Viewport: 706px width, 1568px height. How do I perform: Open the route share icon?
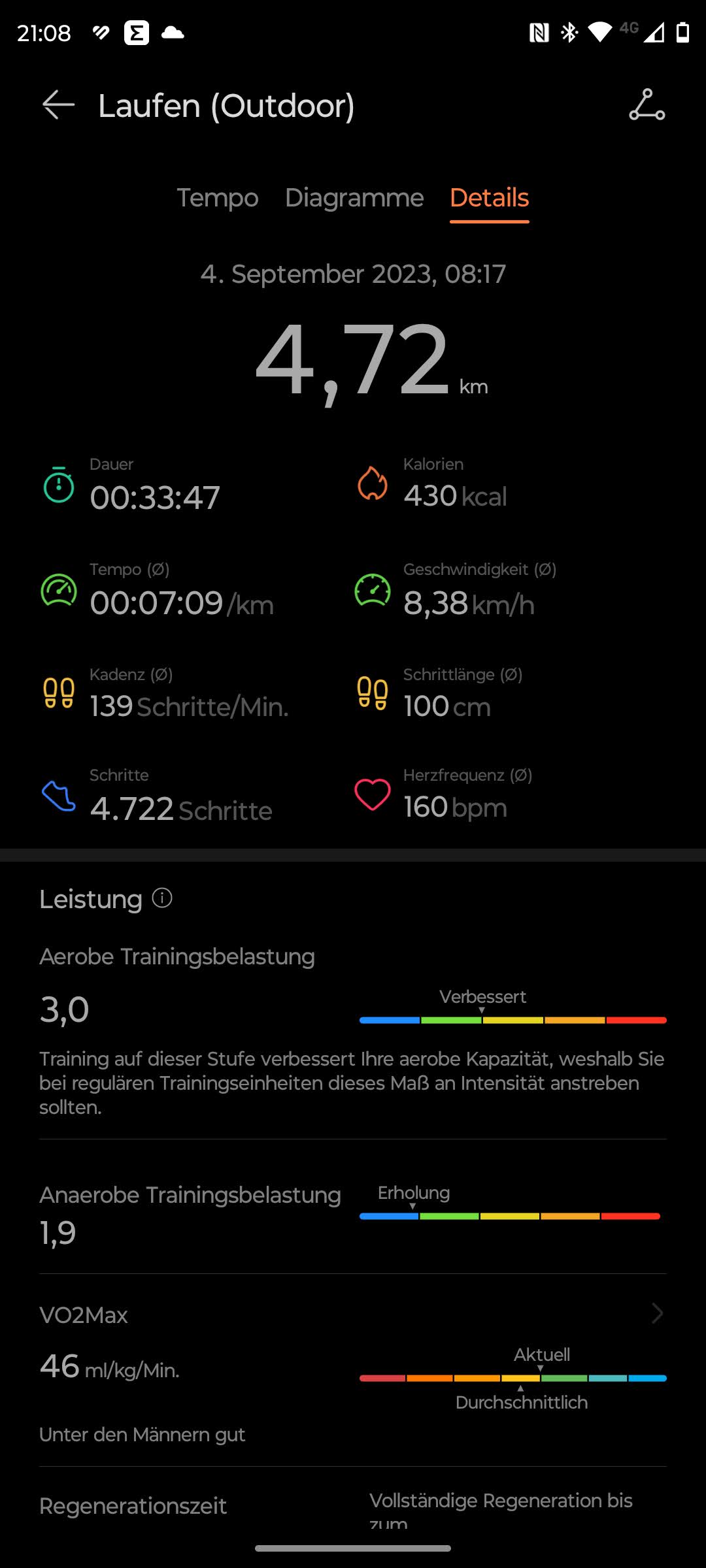647,105
